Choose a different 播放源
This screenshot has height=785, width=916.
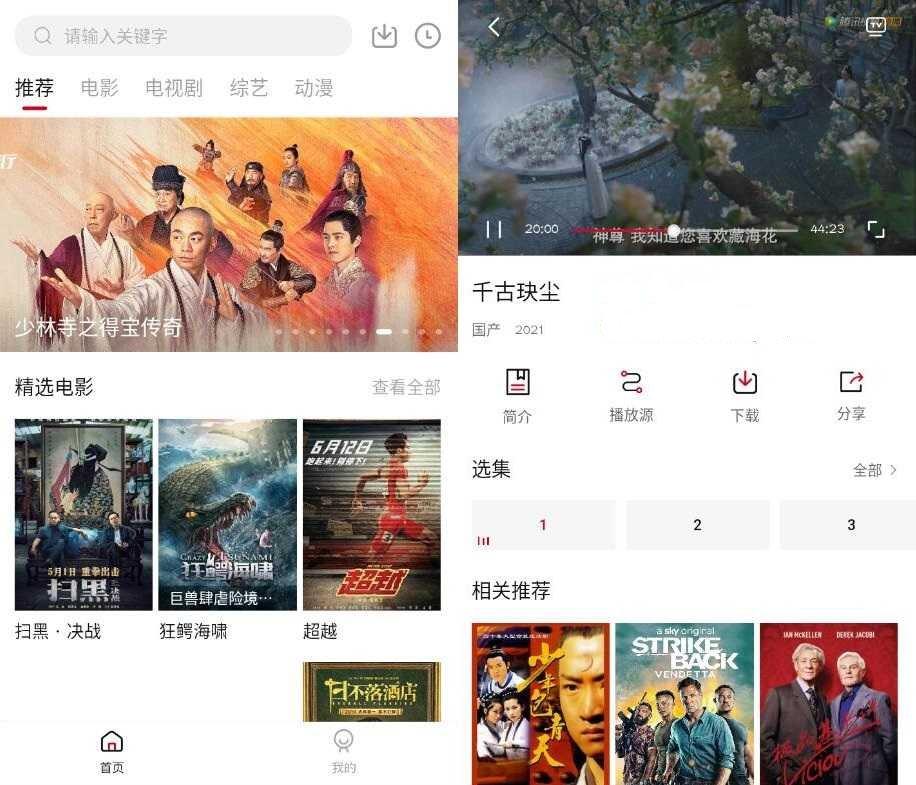pyautogui.click(x=631, y=395)
